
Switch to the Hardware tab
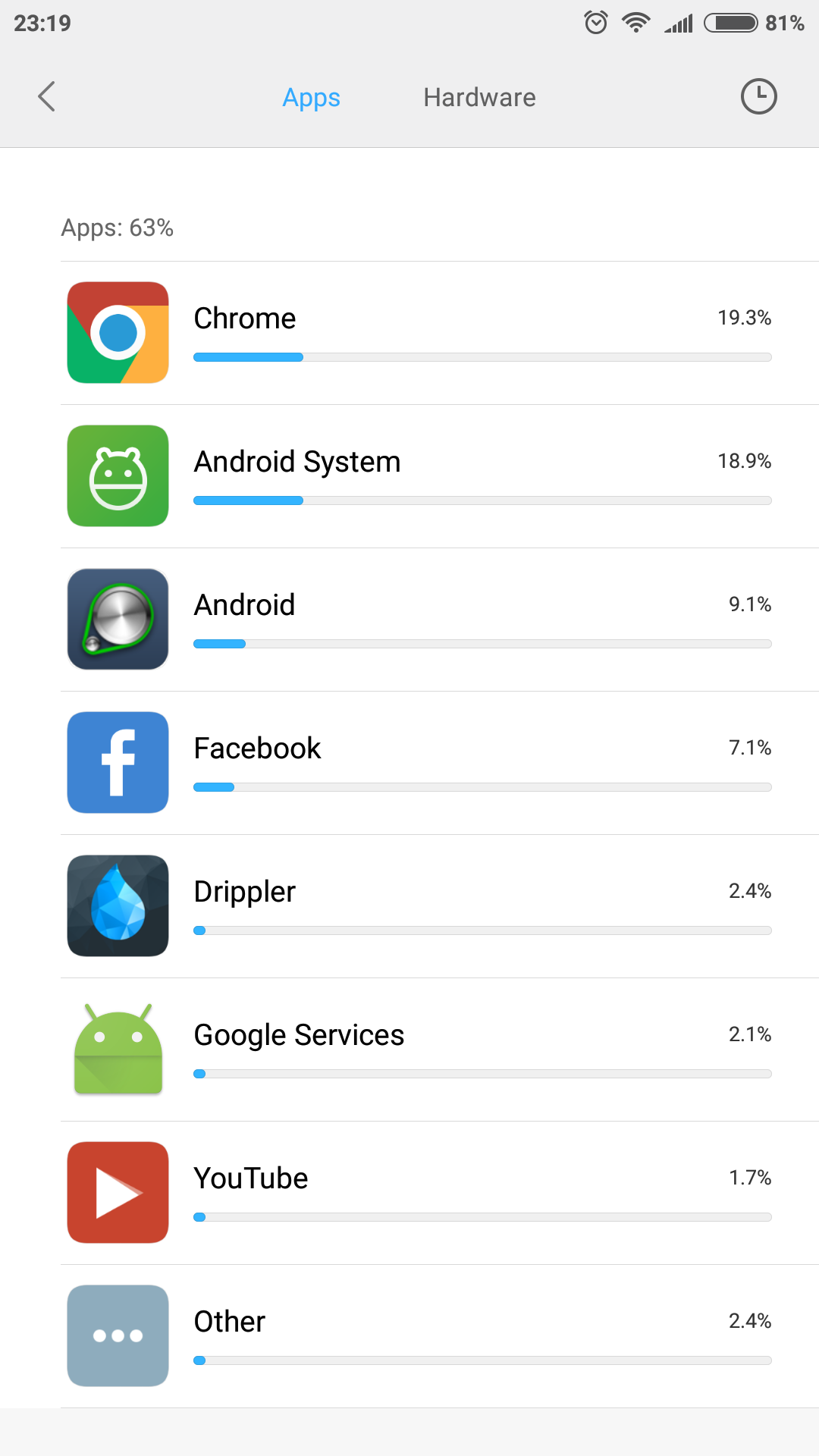pos(479,97)
